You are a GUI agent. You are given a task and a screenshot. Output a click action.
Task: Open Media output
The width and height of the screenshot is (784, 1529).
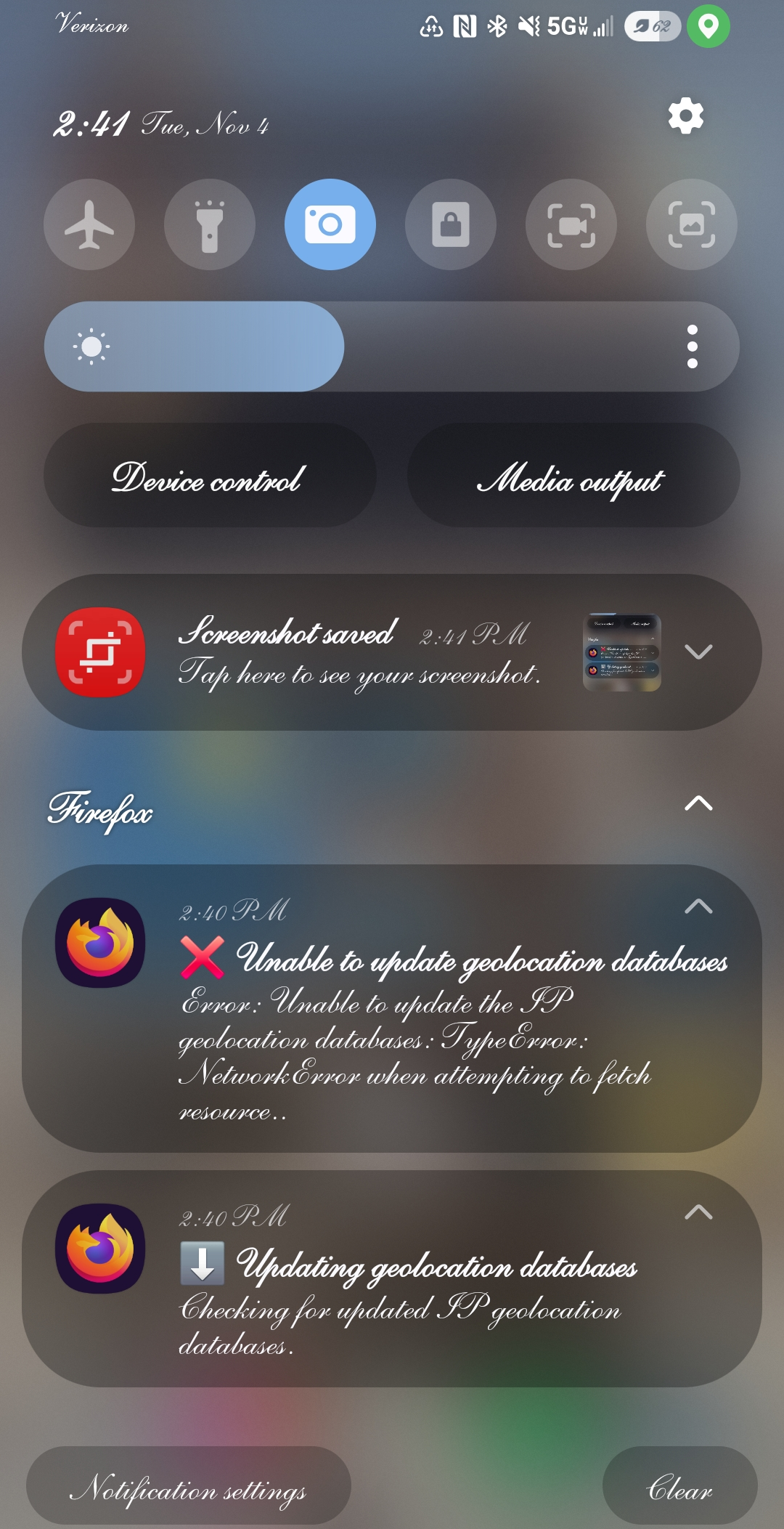pyautogui.click(x=573, y=476)
